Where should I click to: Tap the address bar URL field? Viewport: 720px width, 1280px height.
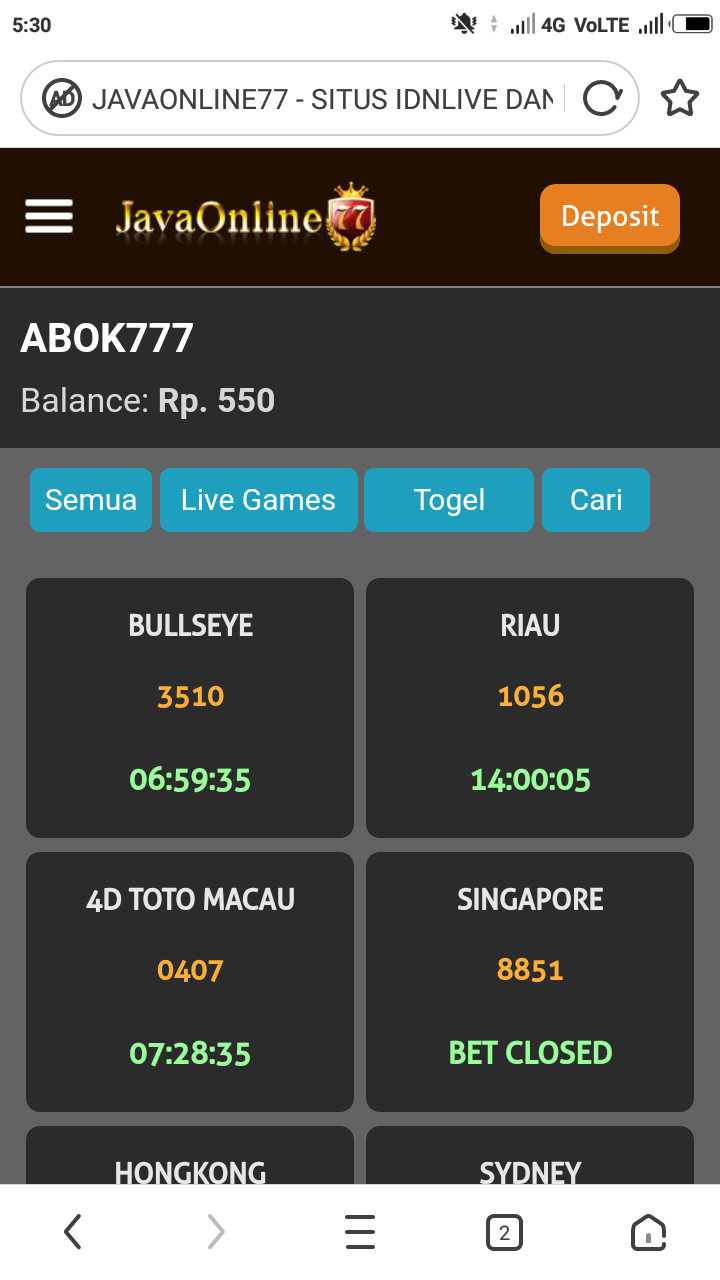click(x=320, y=98)
